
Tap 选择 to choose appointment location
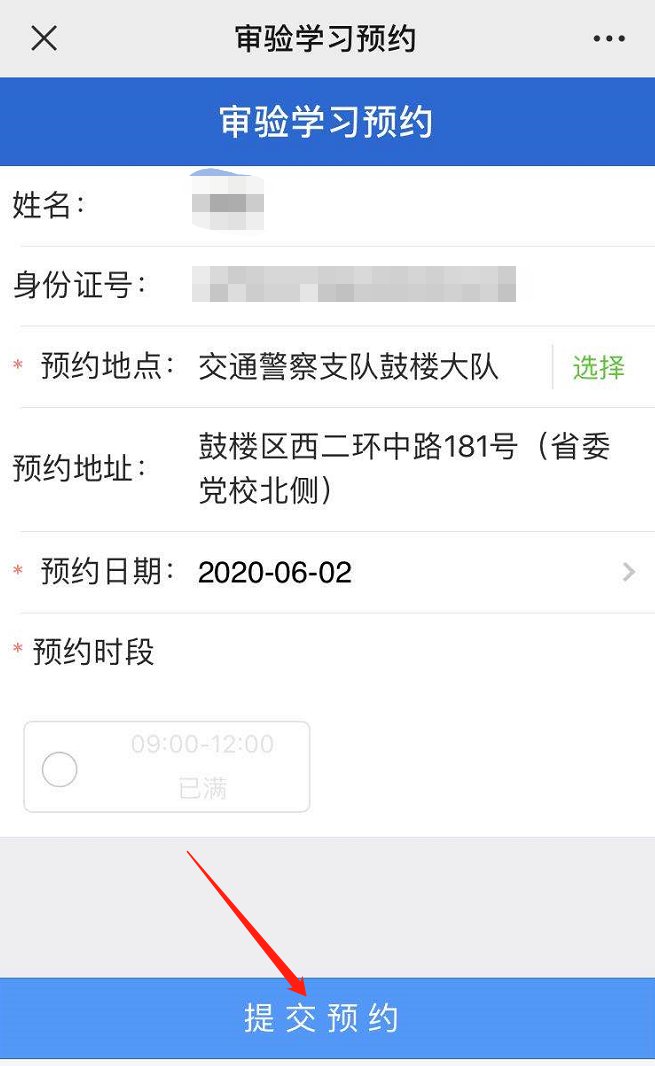[598, 367]
